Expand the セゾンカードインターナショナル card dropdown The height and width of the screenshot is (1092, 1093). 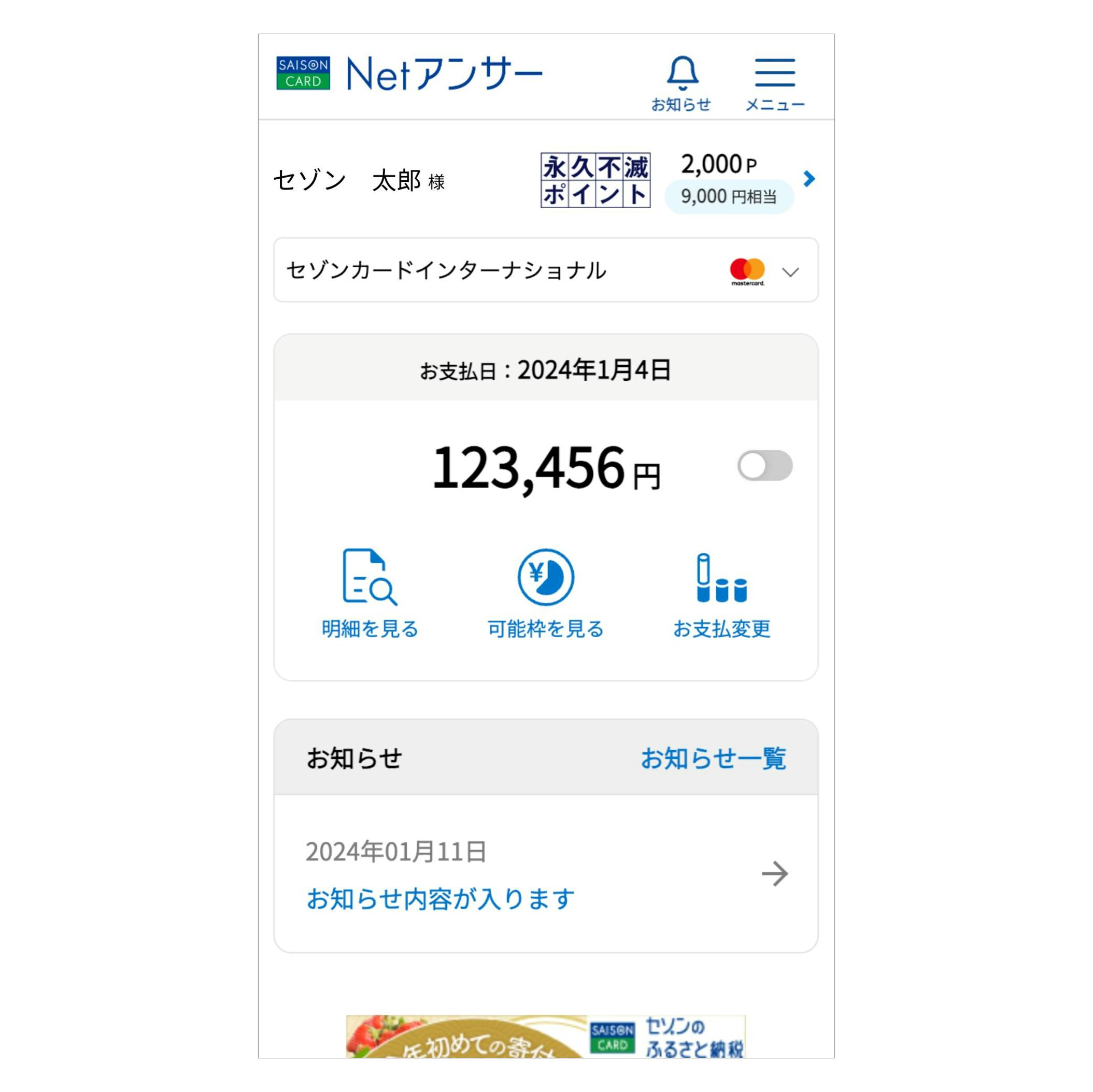point(790,272)
